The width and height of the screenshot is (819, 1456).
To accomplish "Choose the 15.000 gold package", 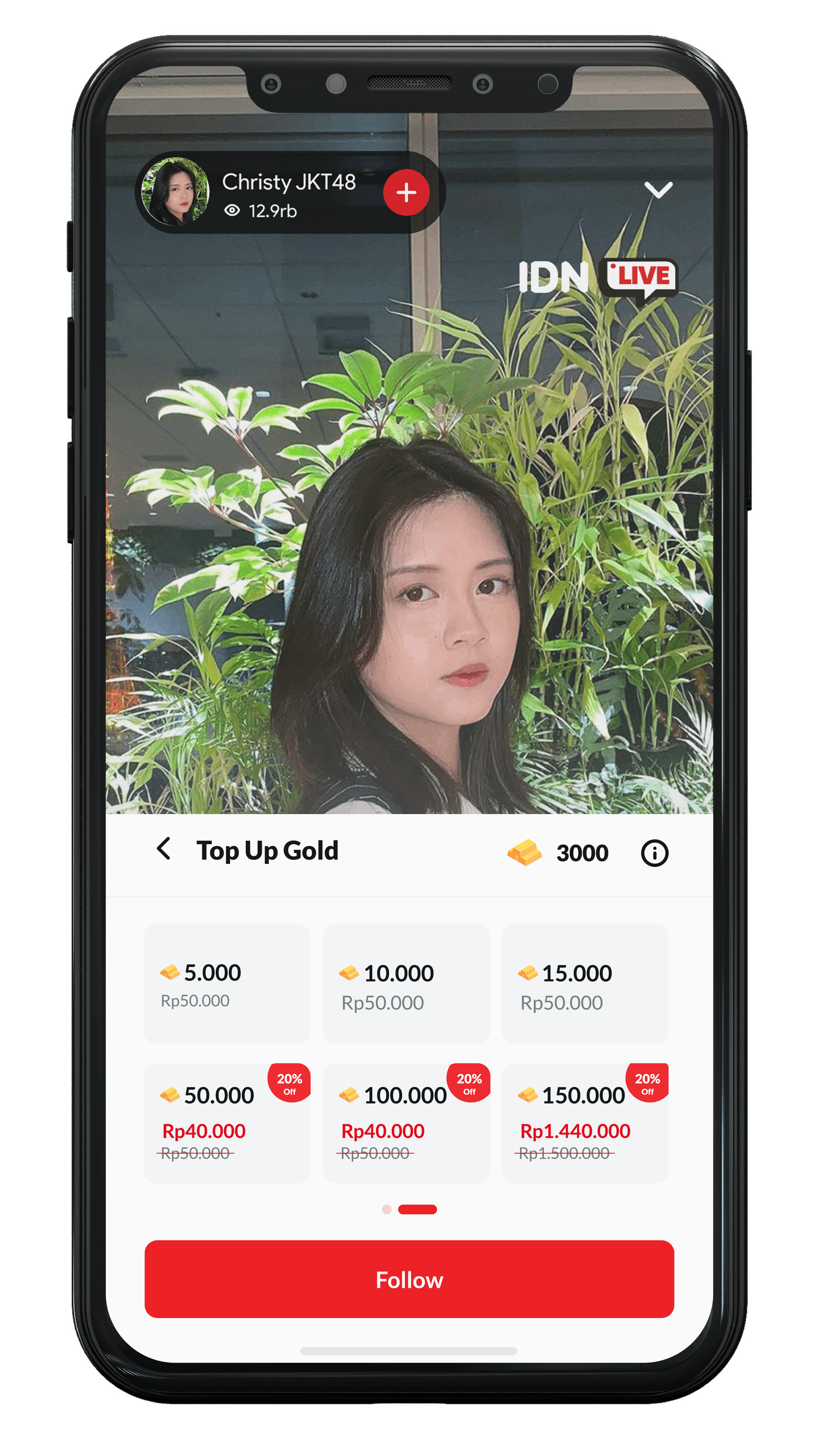I will pos(584,983).
